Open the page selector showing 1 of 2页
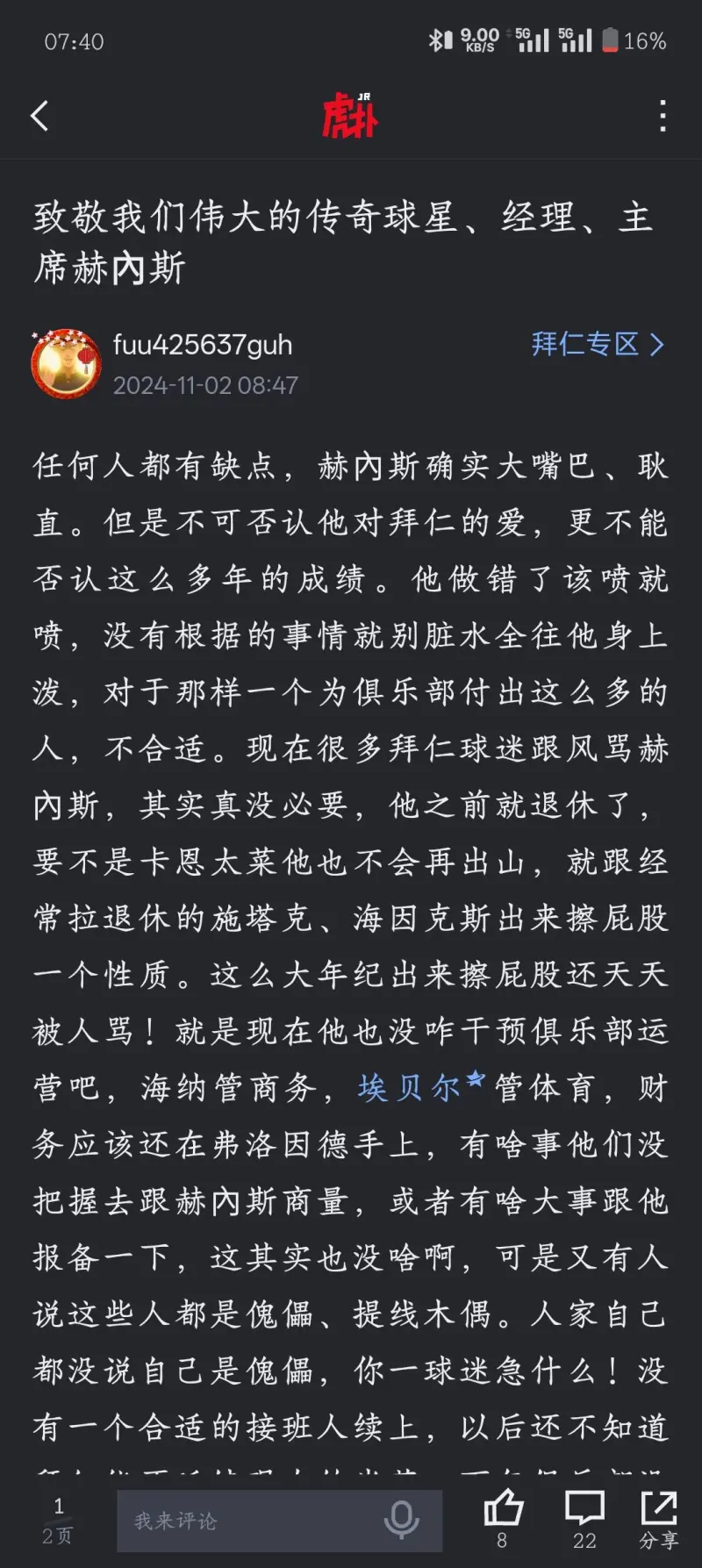 tap(58, 1521)
